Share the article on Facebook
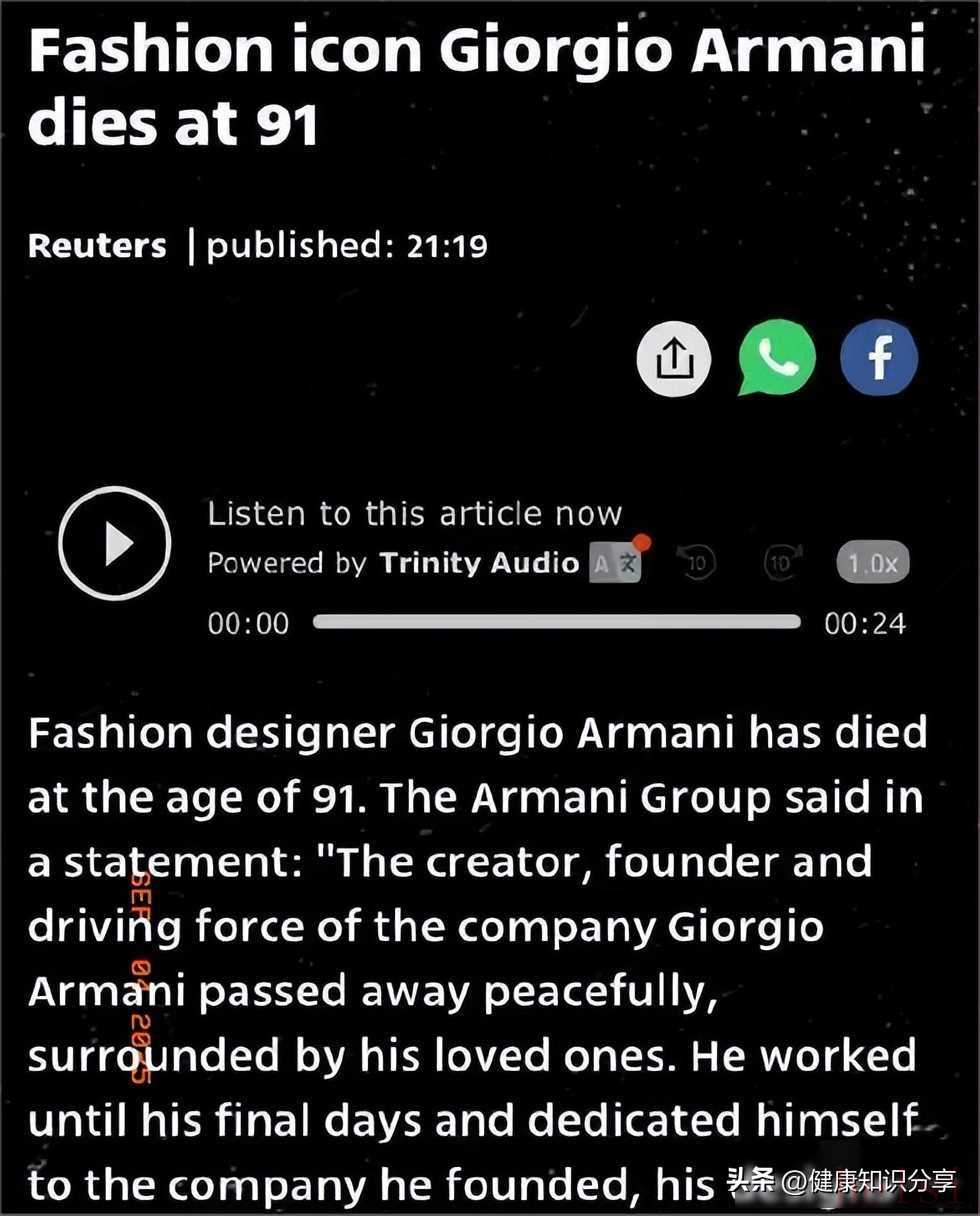The height and width of the screenshot is (1216, 980). point(879,358)
